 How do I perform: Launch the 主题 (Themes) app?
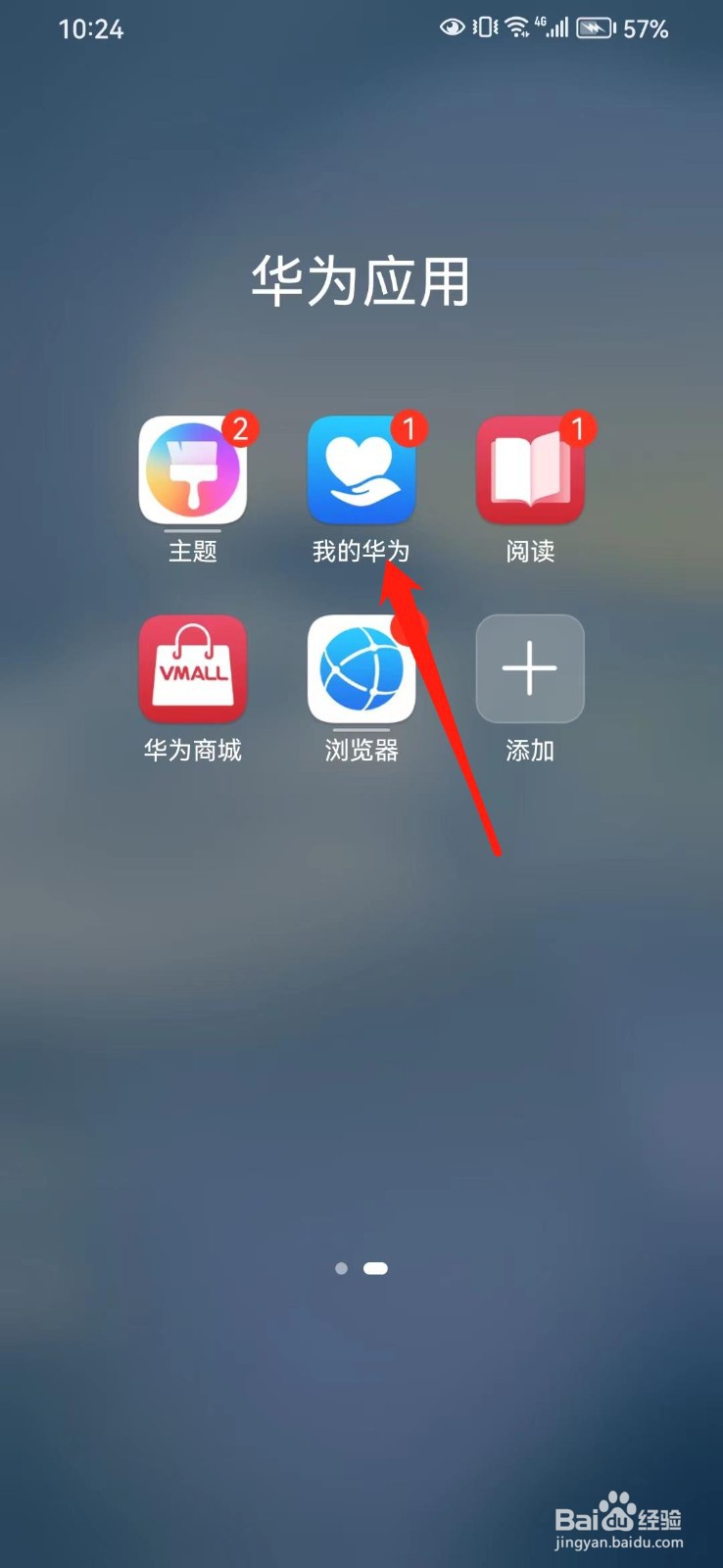(x=192, y=470)
